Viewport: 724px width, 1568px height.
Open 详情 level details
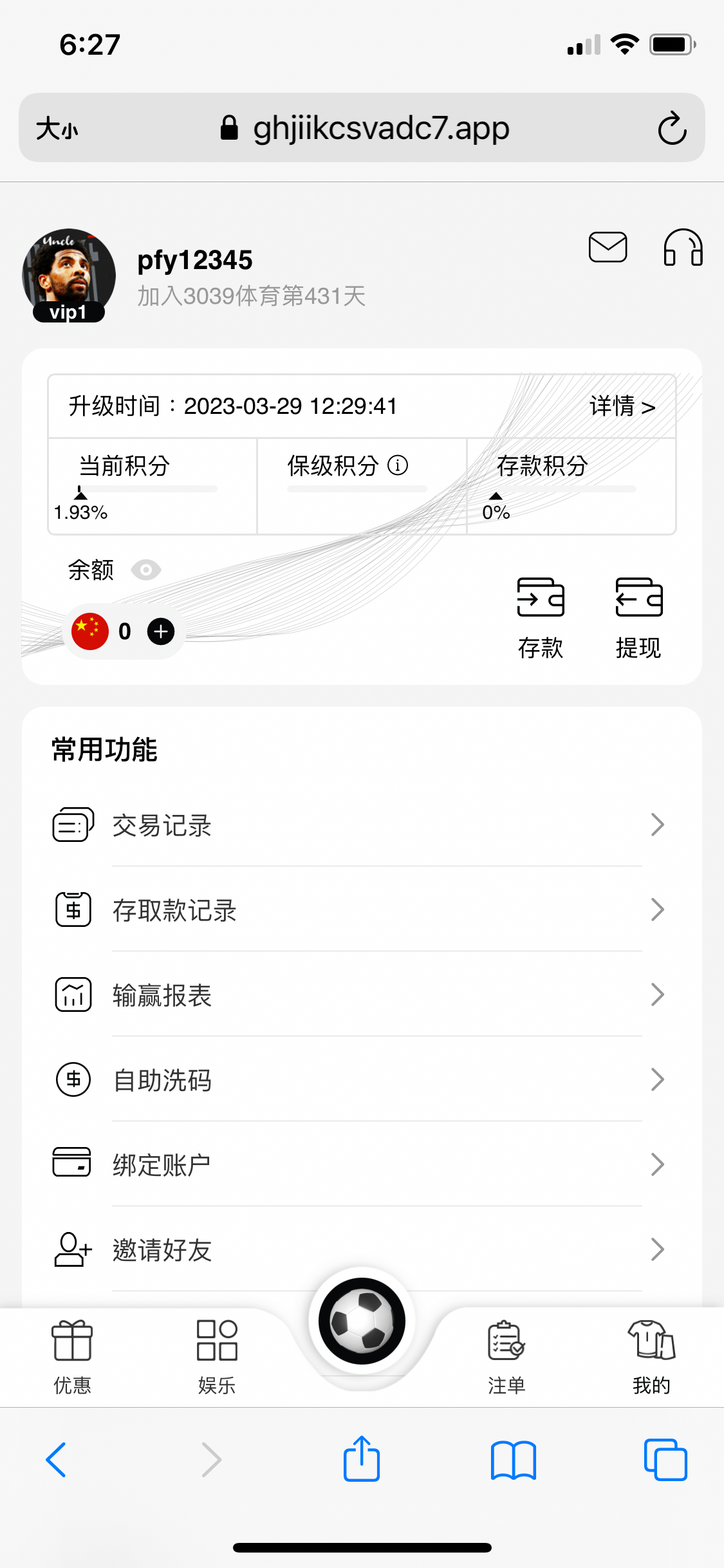point(622,406)
